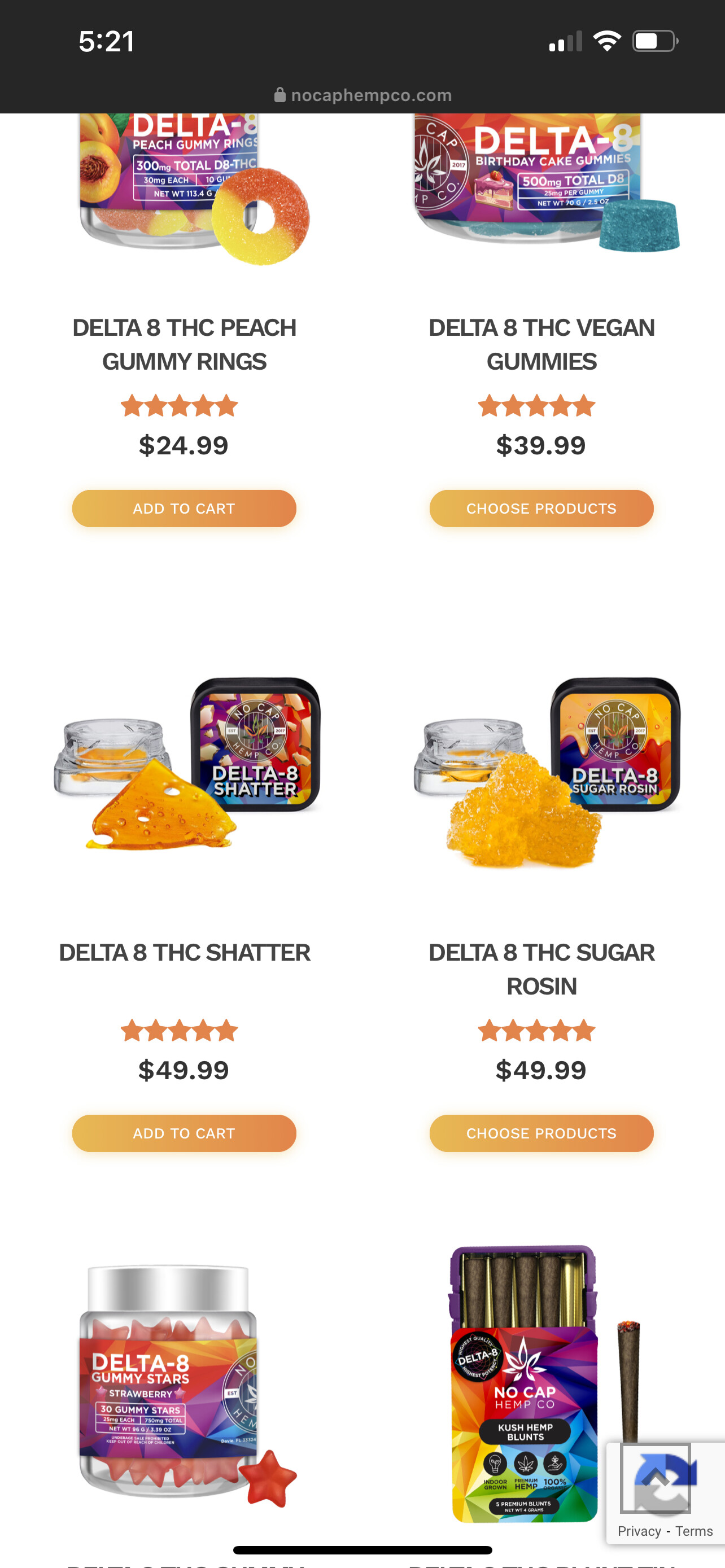725x1568 pixels.
Task: Choose products for Delta 8 THC Sugar Rosin
Action: pos(541,1133)
